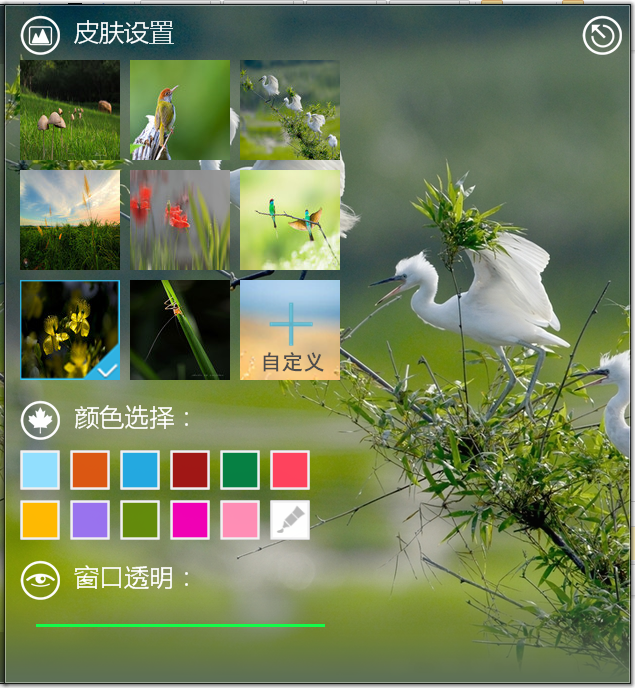Tap the reset skin icon
635x688 pixels.
tap(602, 35)
